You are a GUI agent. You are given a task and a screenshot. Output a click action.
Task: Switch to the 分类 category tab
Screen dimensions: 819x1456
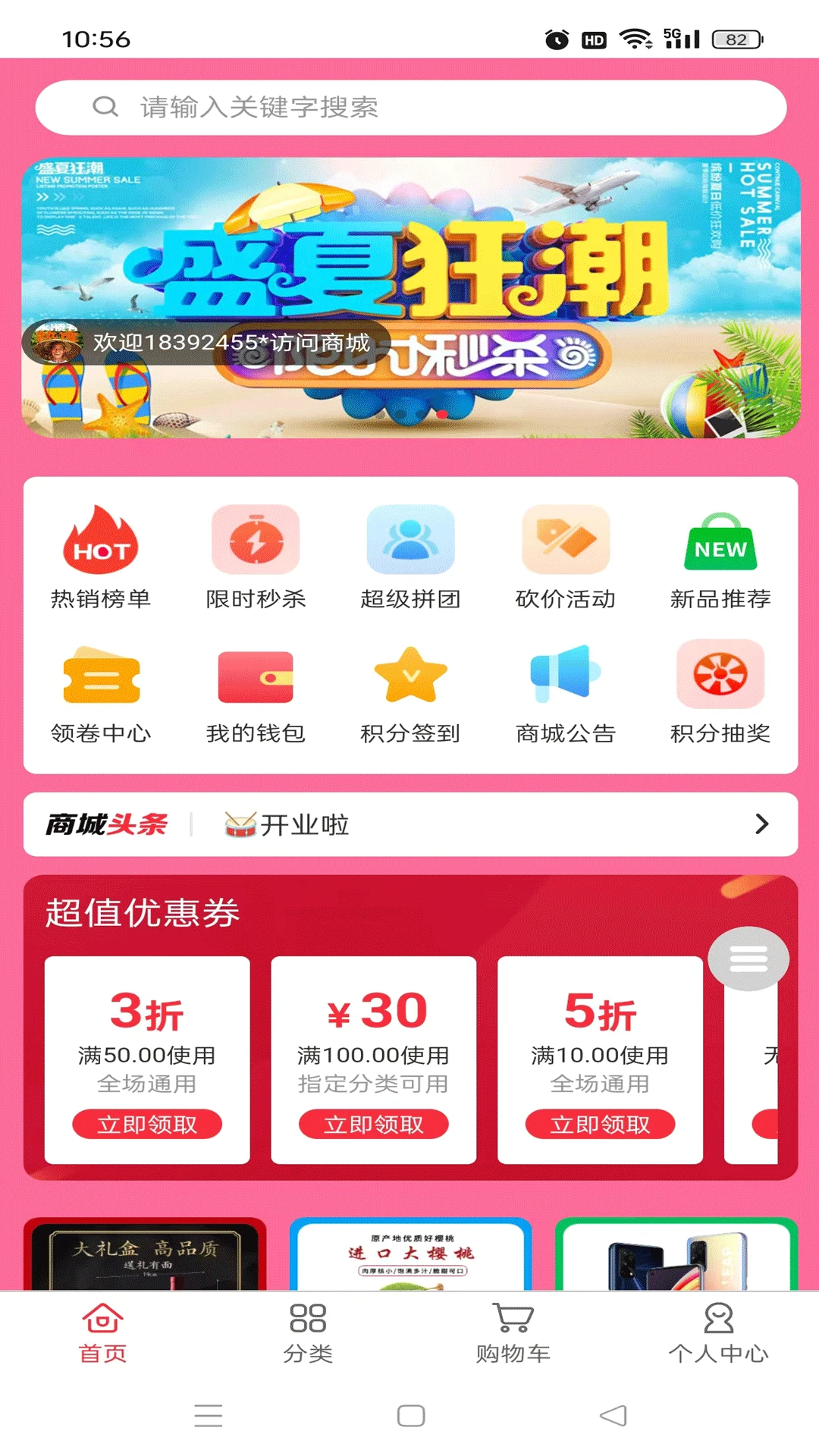[x=306, y=1335]
